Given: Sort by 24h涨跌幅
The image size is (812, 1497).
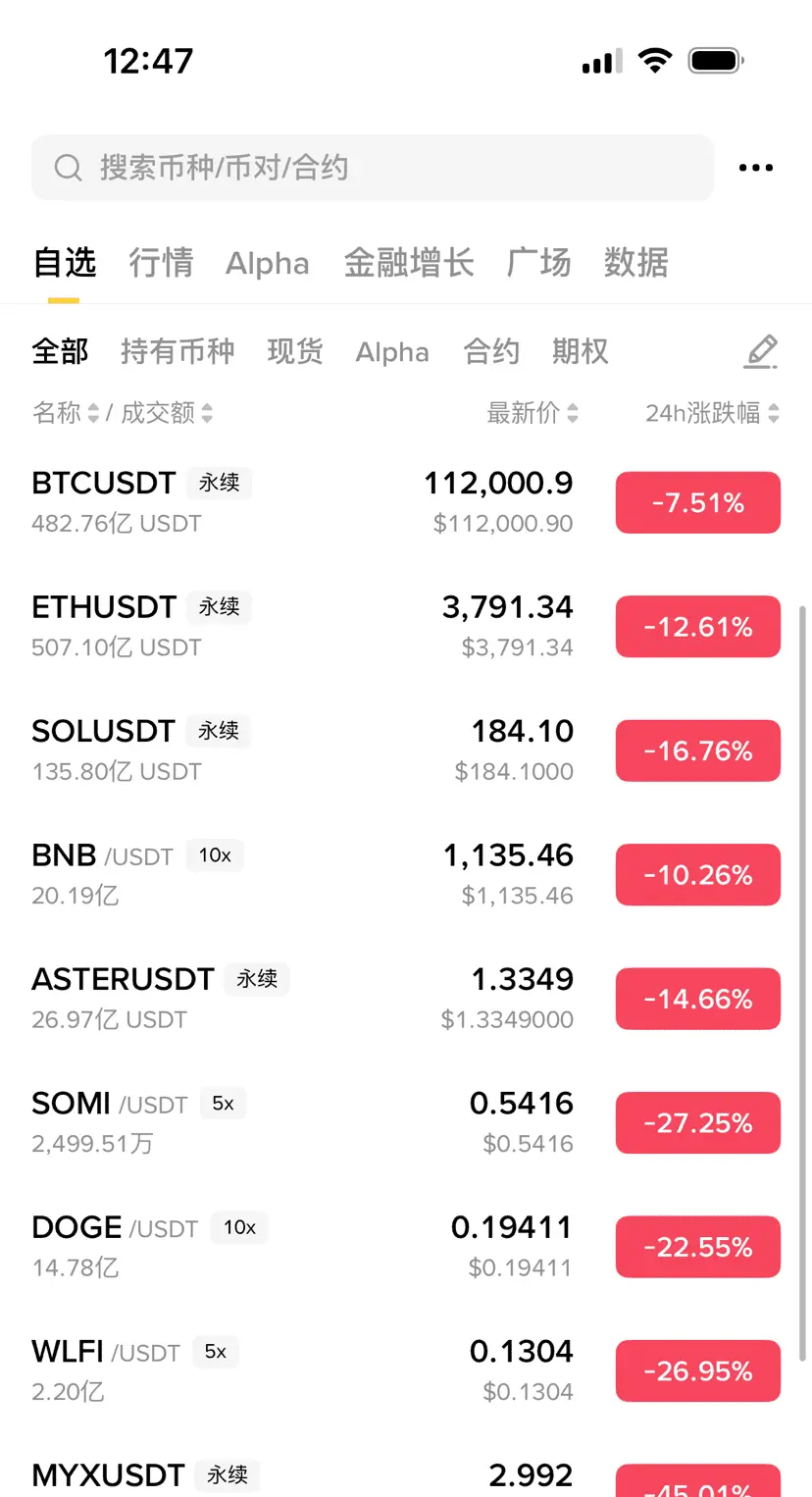Looking at the screenshot, I should 712,413.
